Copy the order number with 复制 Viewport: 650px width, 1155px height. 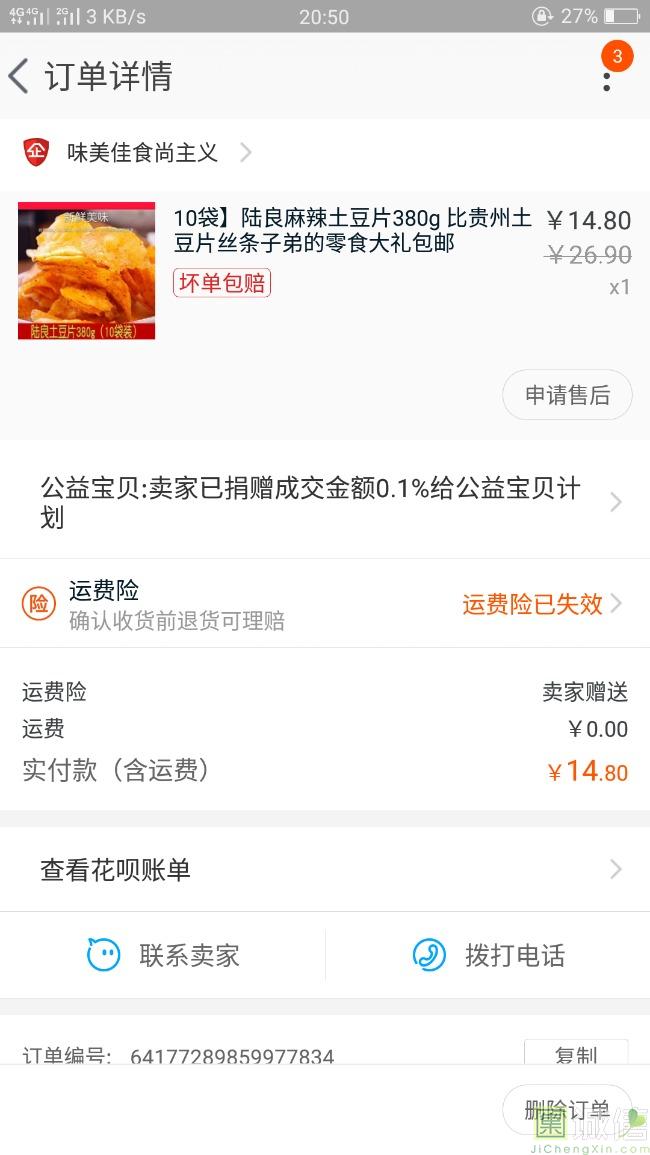pos(576,1053)
